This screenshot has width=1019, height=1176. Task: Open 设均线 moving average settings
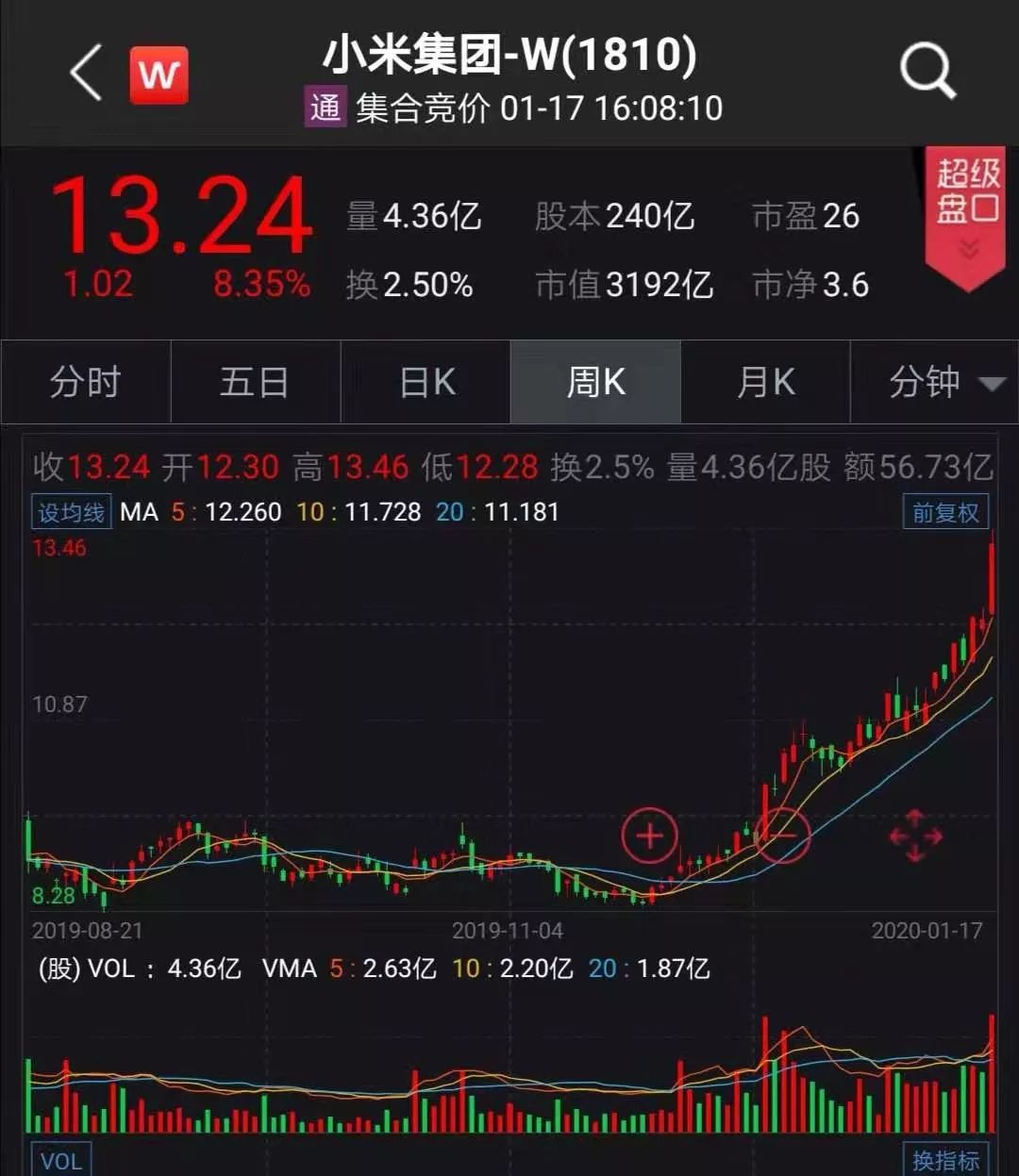72,512
